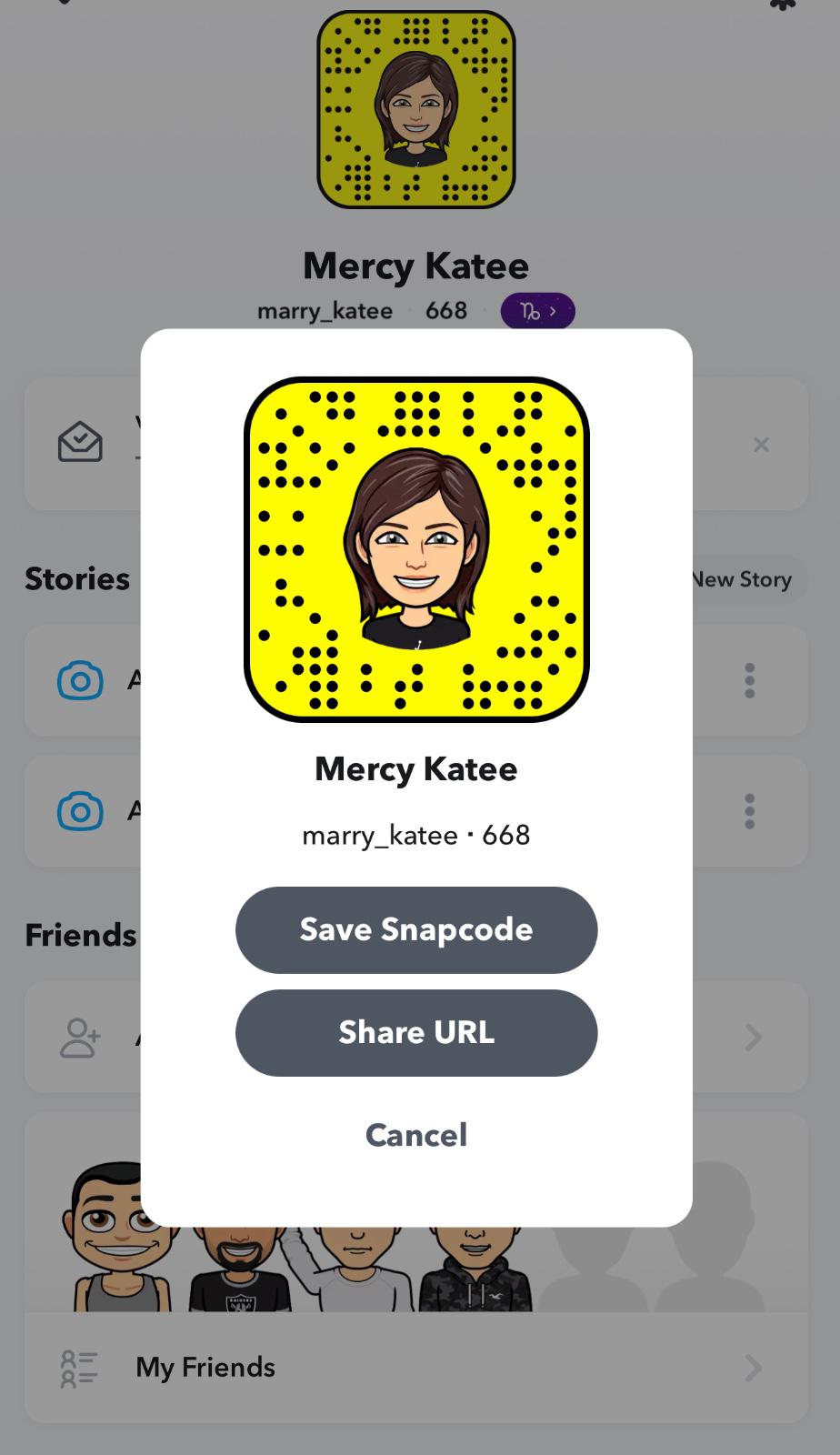This screenshot has height=1455, width=840.
Task: Save the Snapcode to device
Action: (416, 929)
